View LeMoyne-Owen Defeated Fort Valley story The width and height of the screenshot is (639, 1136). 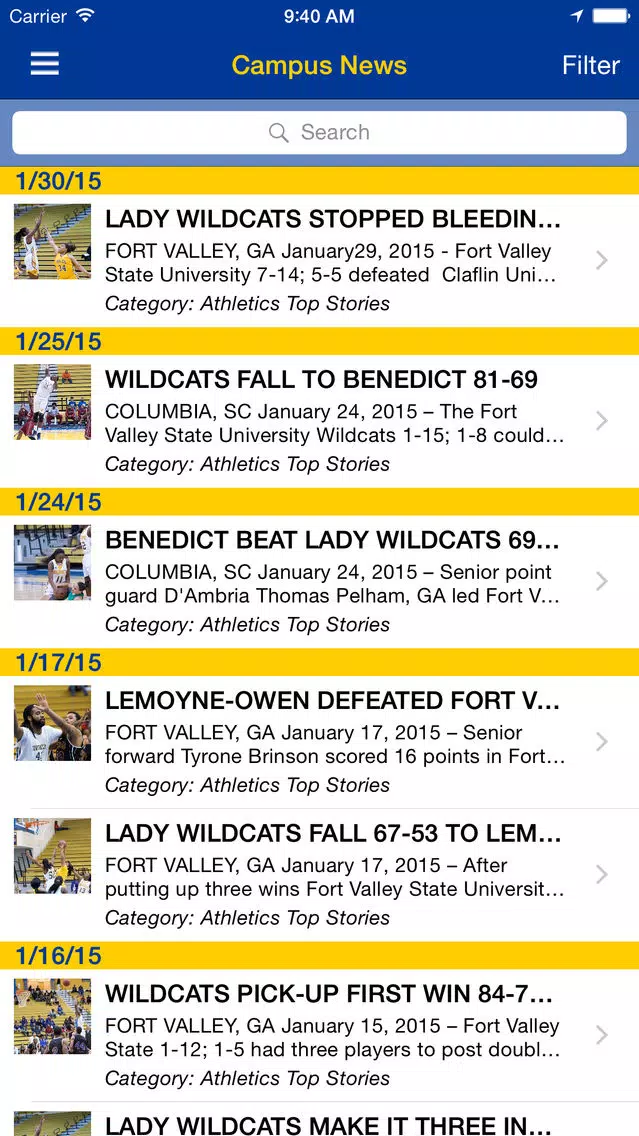click(320, 743)
